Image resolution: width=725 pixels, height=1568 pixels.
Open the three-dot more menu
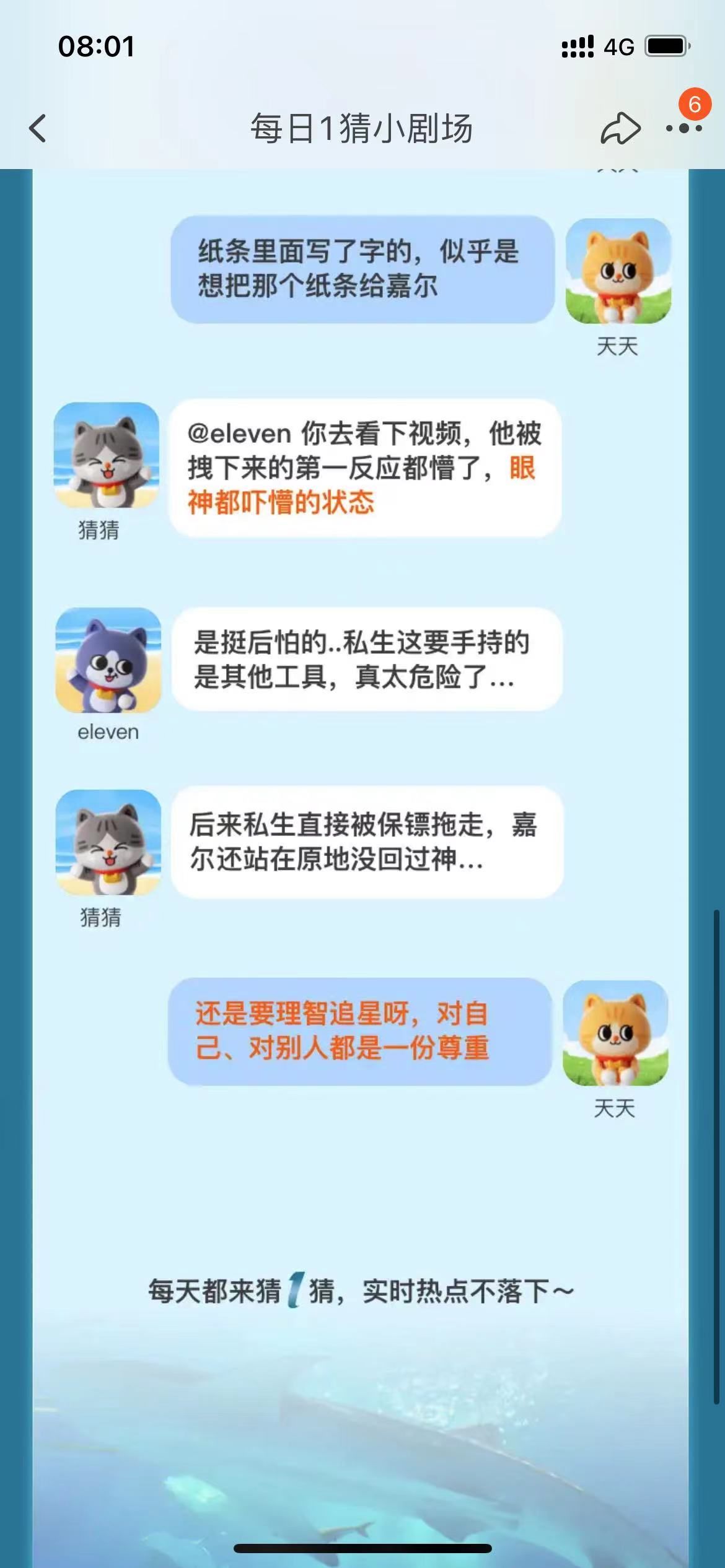(x=684, y=129)
